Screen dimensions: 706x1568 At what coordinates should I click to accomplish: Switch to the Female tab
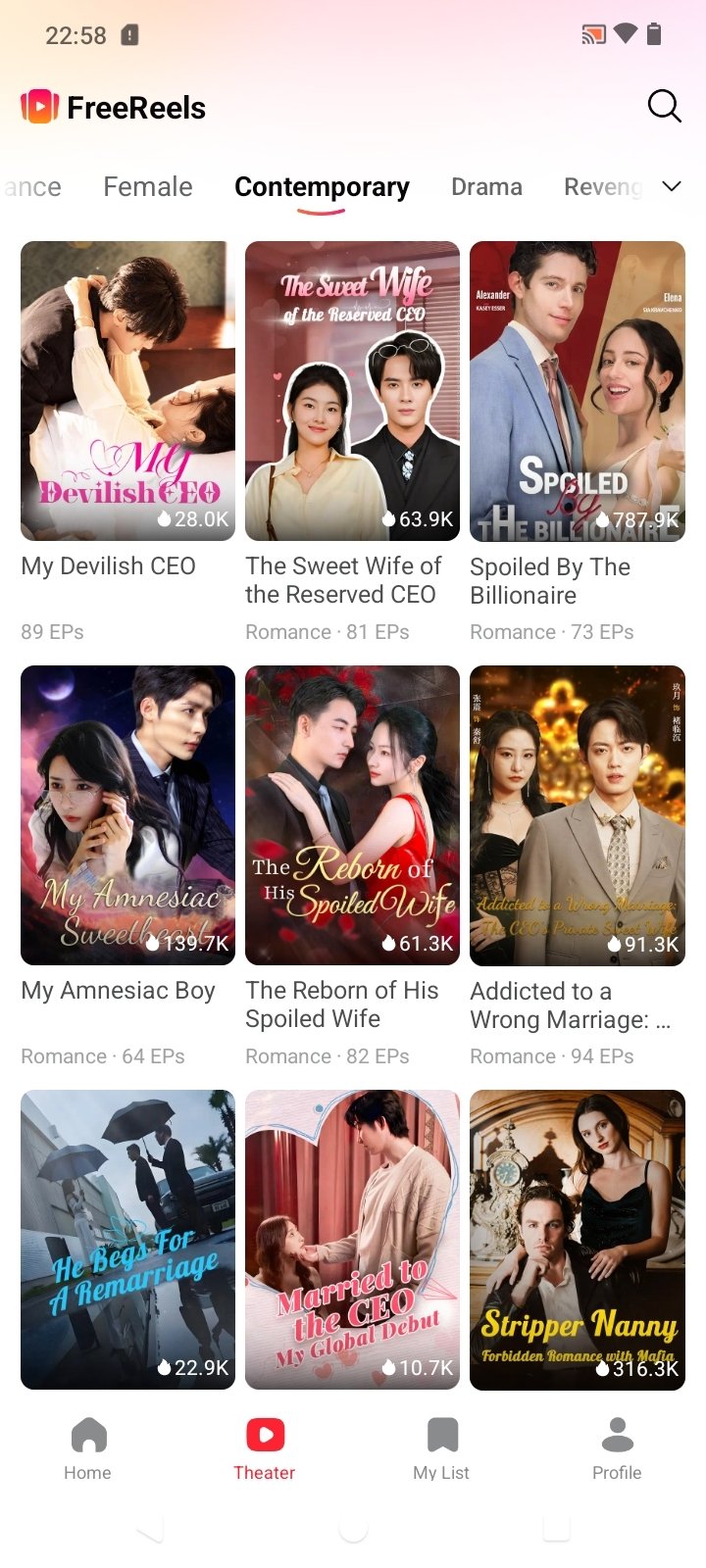point(148,186)
